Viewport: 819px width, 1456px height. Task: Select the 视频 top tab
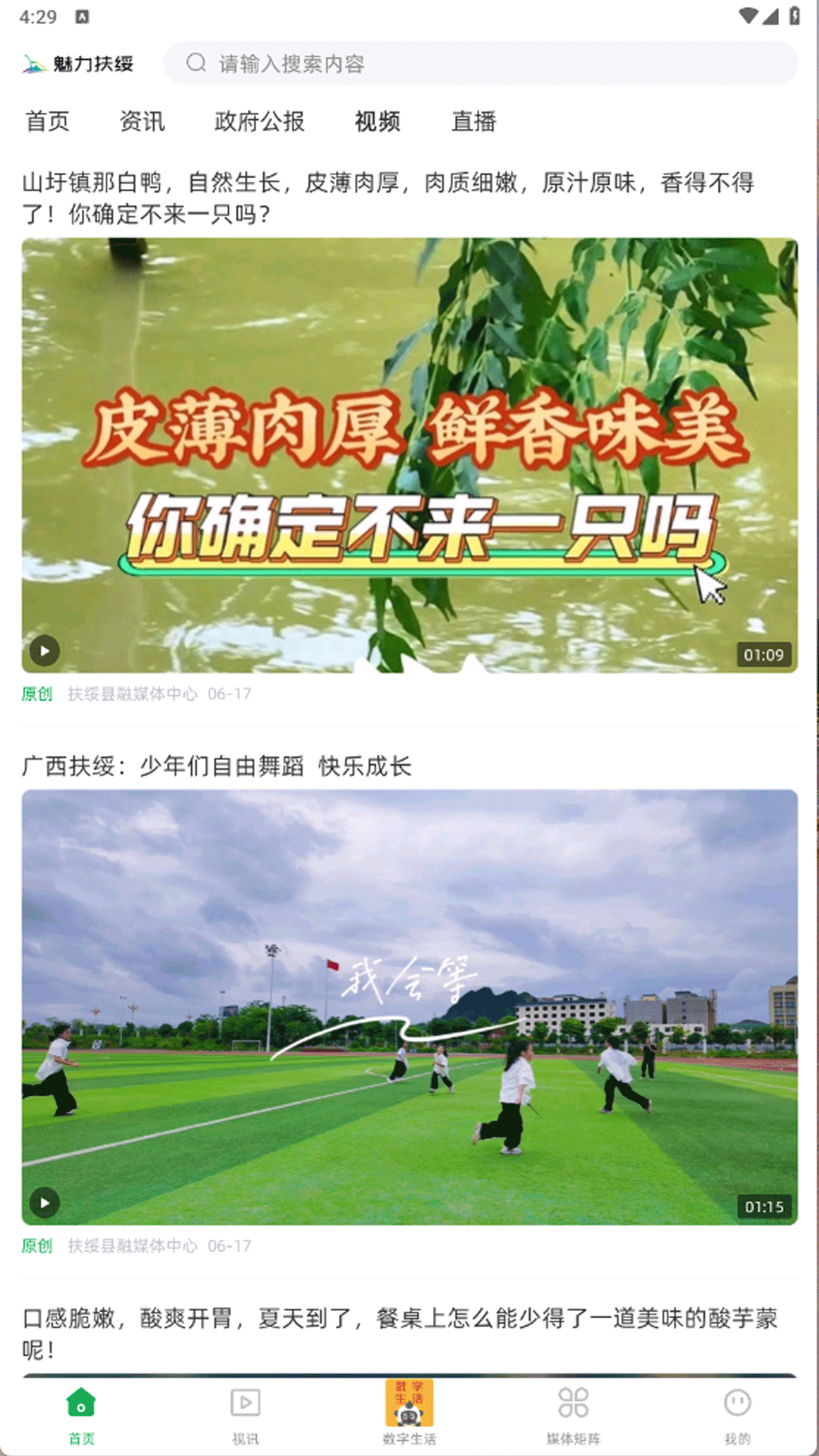378,121
